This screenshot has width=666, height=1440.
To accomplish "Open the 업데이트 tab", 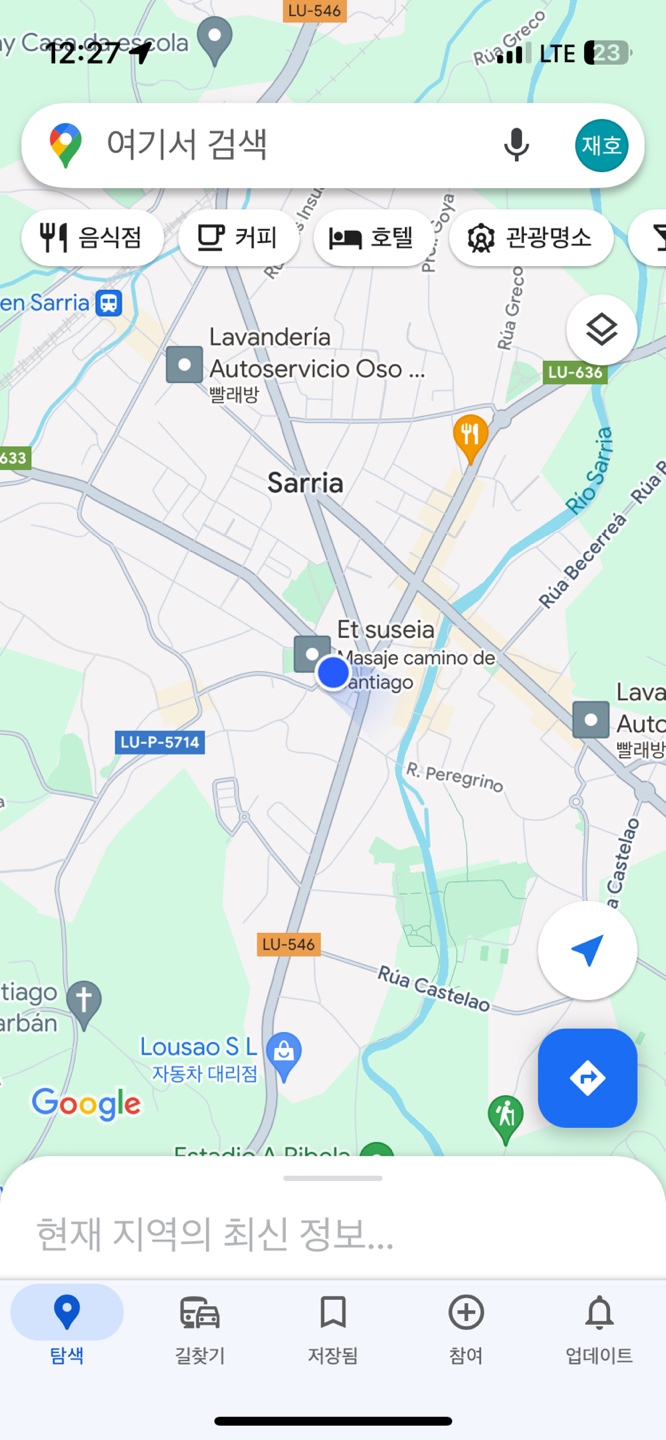I will [599, 1328].
